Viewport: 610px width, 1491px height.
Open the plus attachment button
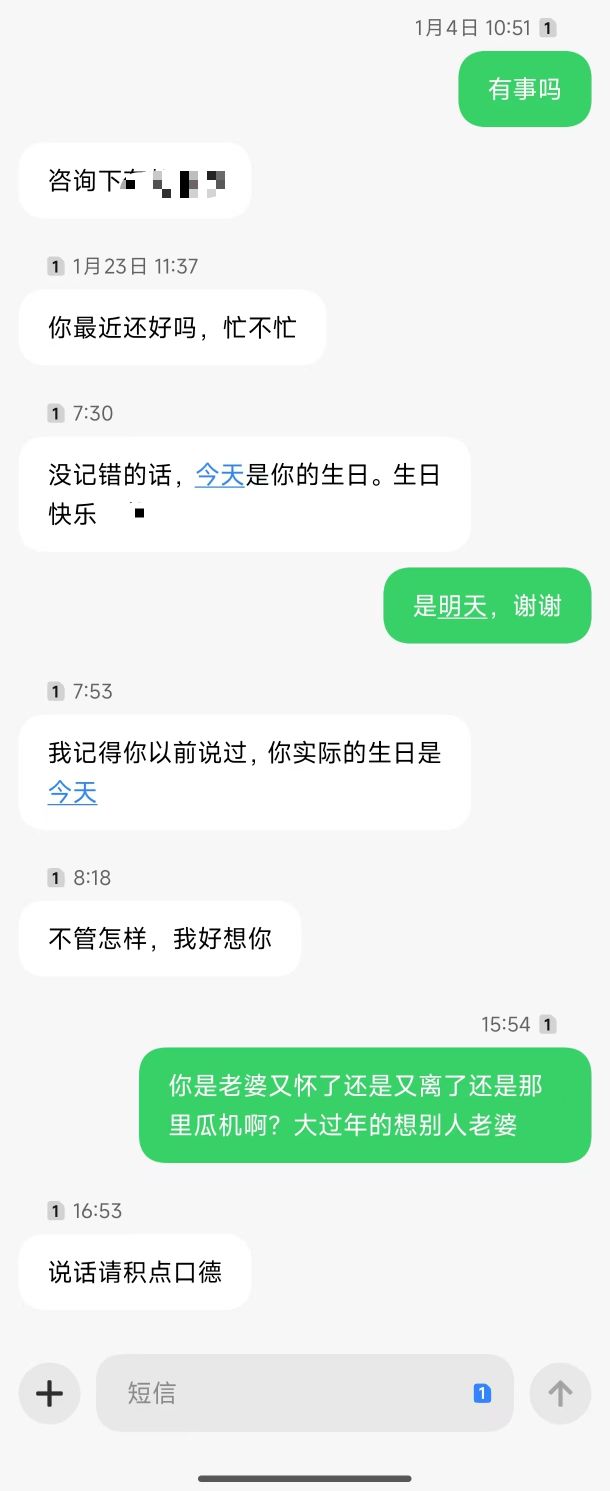[49, 1393]
